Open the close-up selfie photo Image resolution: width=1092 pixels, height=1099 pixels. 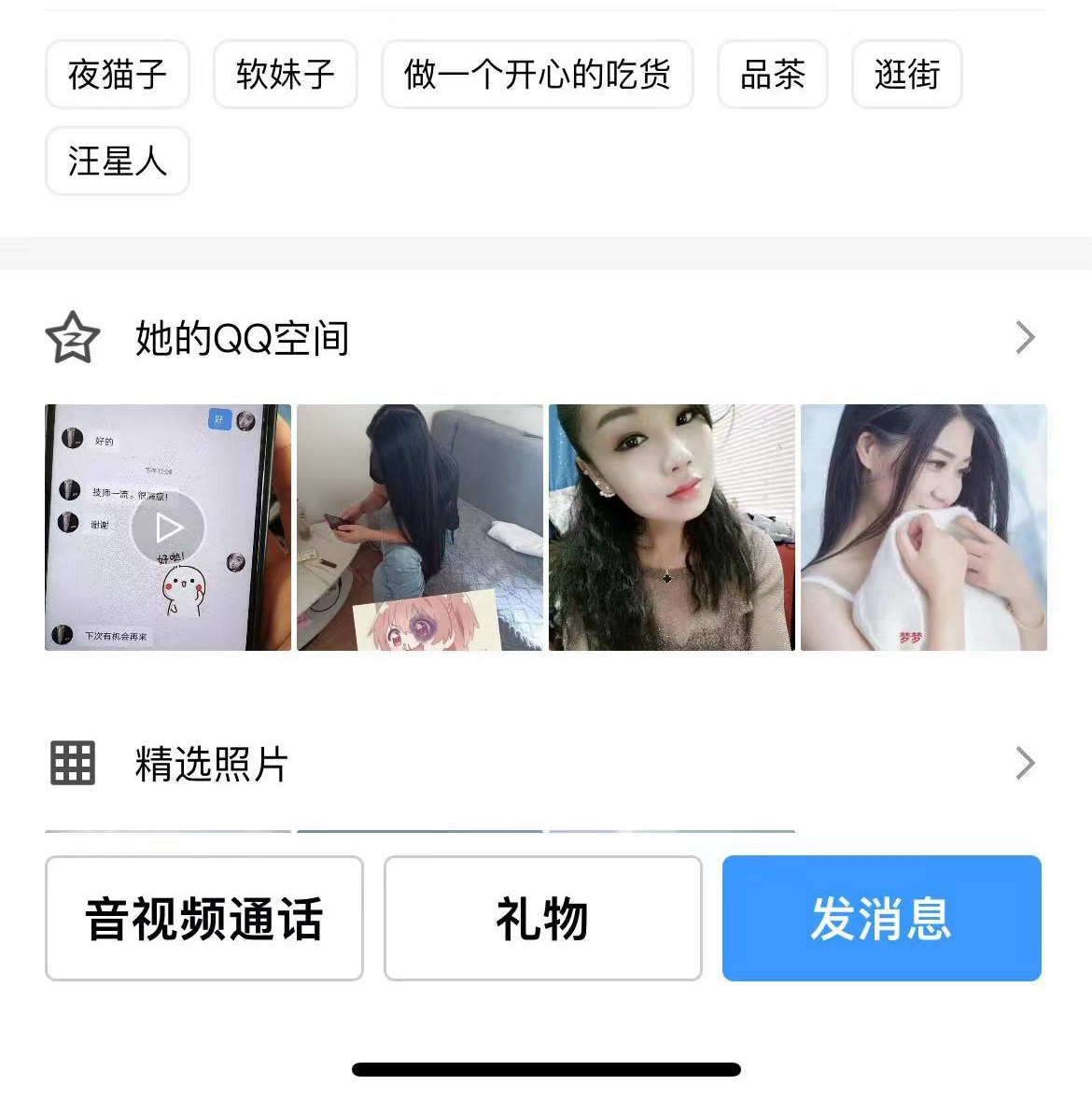(671, 527)
